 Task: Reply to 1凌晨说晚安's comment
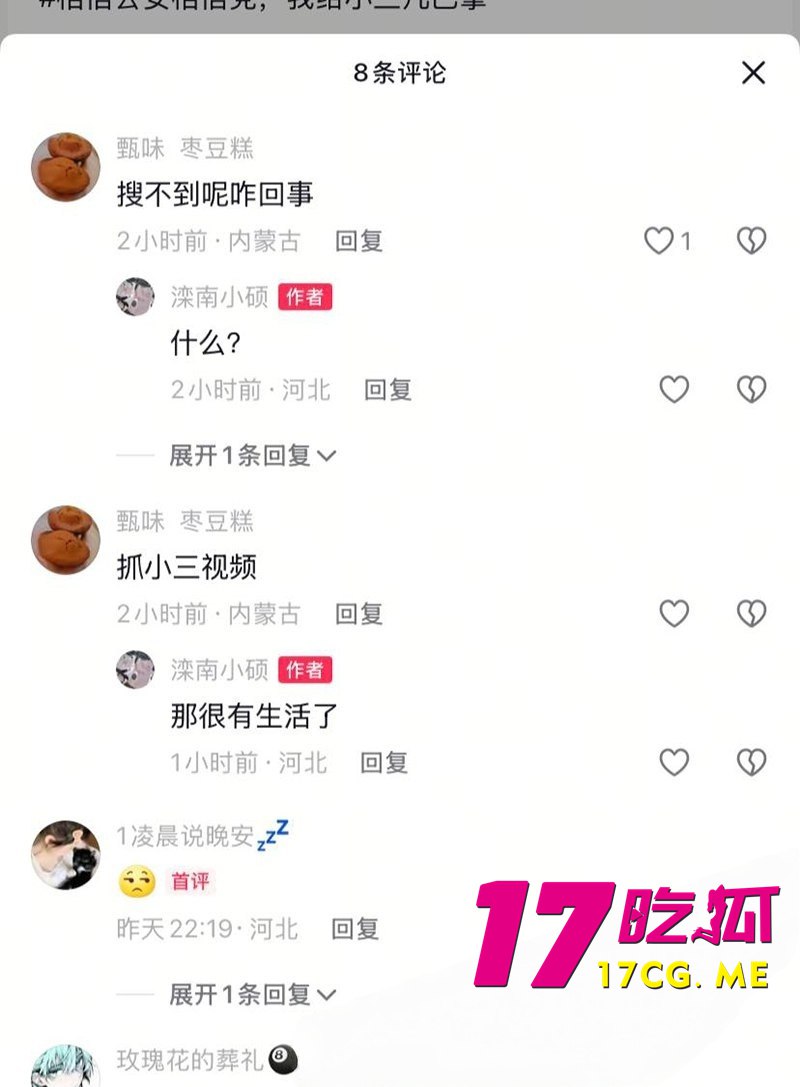[x=355, y=929]
